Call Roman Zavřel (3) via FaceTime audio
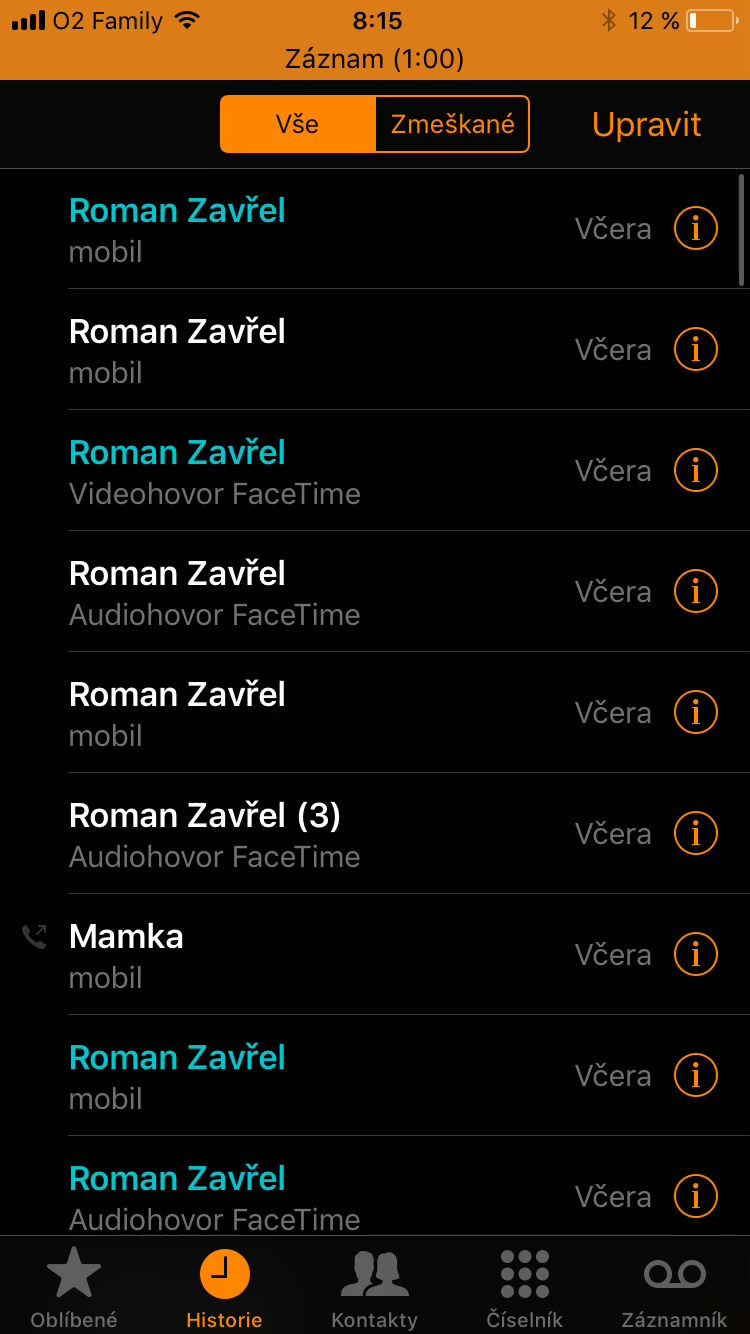The image size is (750, 1334). pos(300,834)
